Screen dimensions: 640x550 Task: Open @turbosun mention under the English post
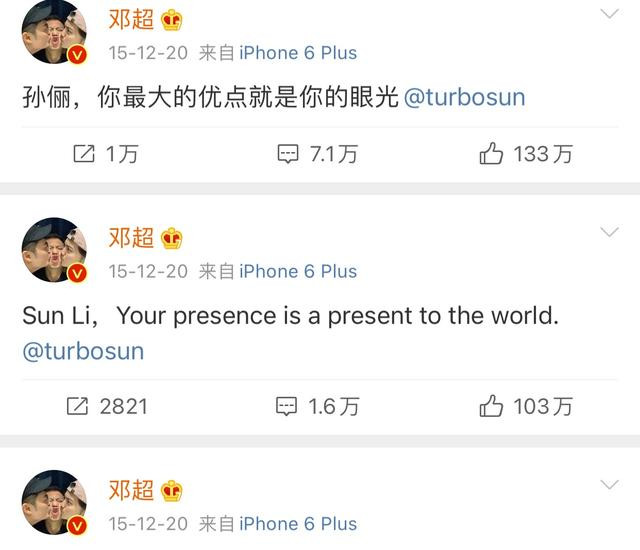[83, 352]
